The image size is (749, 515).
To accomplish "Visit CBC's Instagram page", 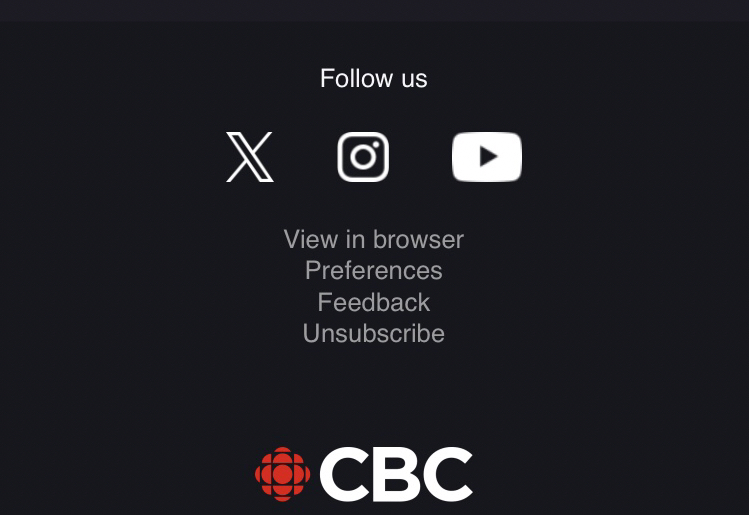I will click(363, 157).
